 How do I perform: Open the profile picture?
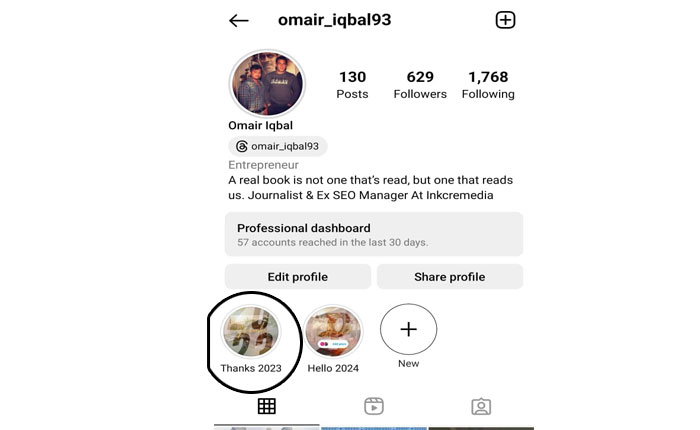point(267,84)
